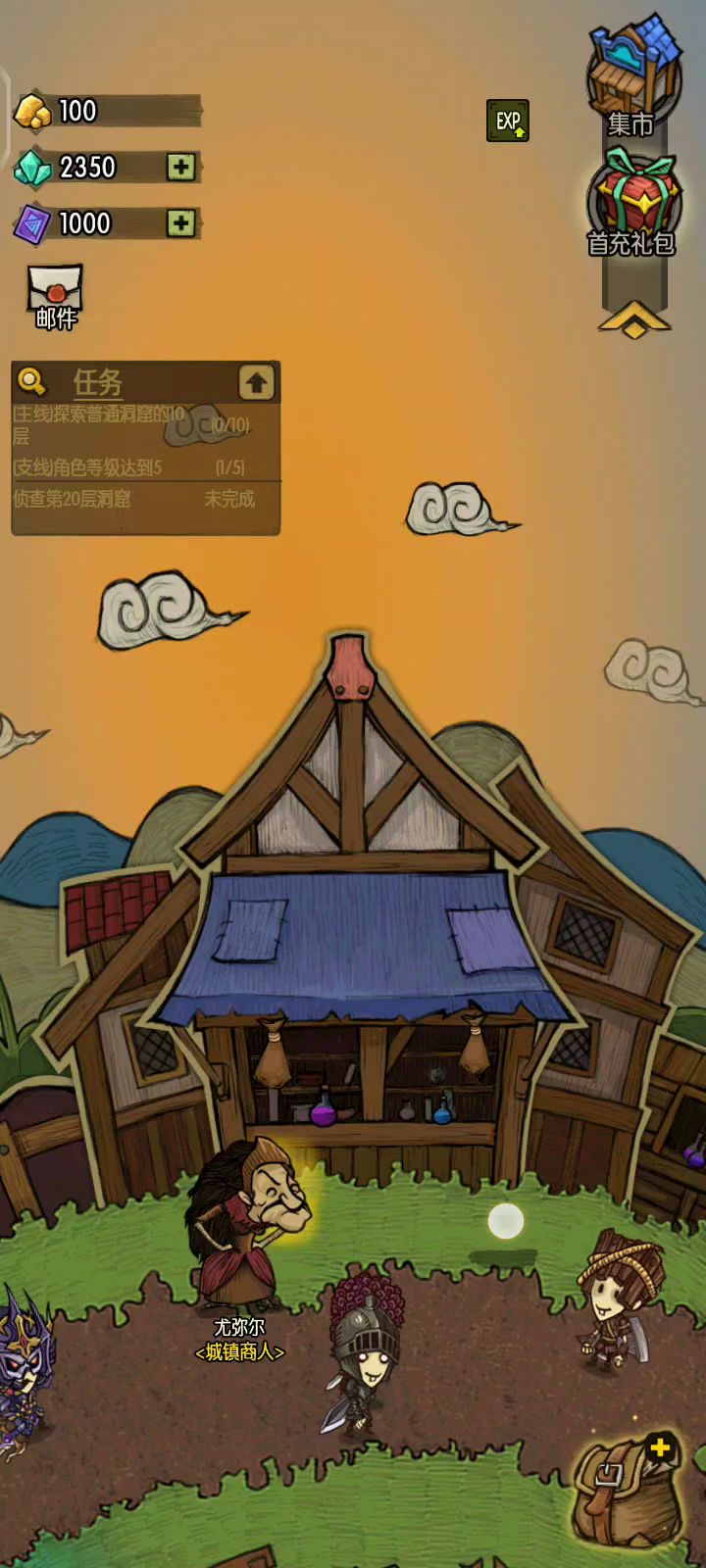706x1568 pixels.
Task: Collapse the 任务 quest panel arrow
Action: pos(256,382)
